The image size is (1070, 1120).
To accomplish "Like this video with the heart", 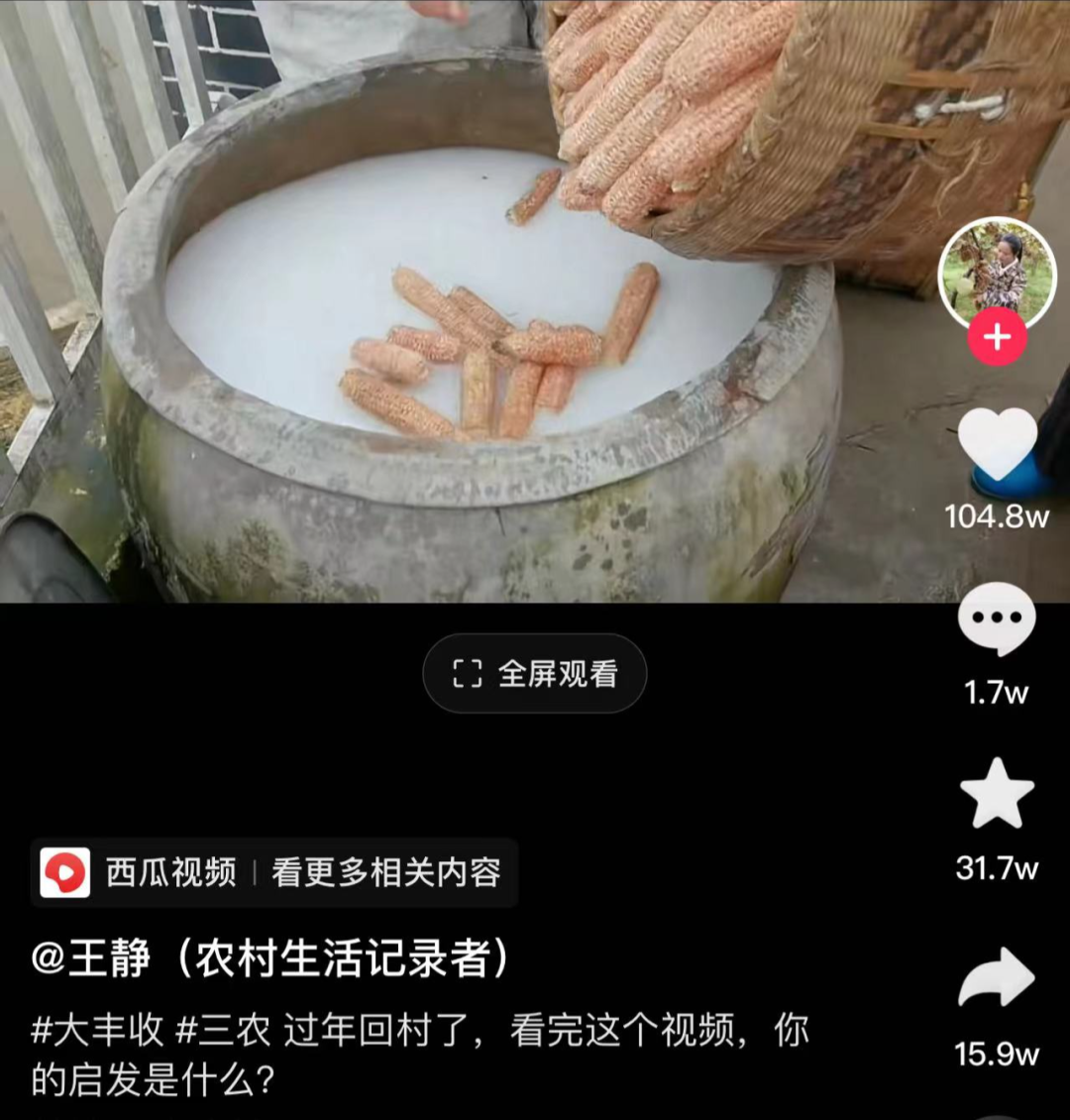I will tap(997, 443).
